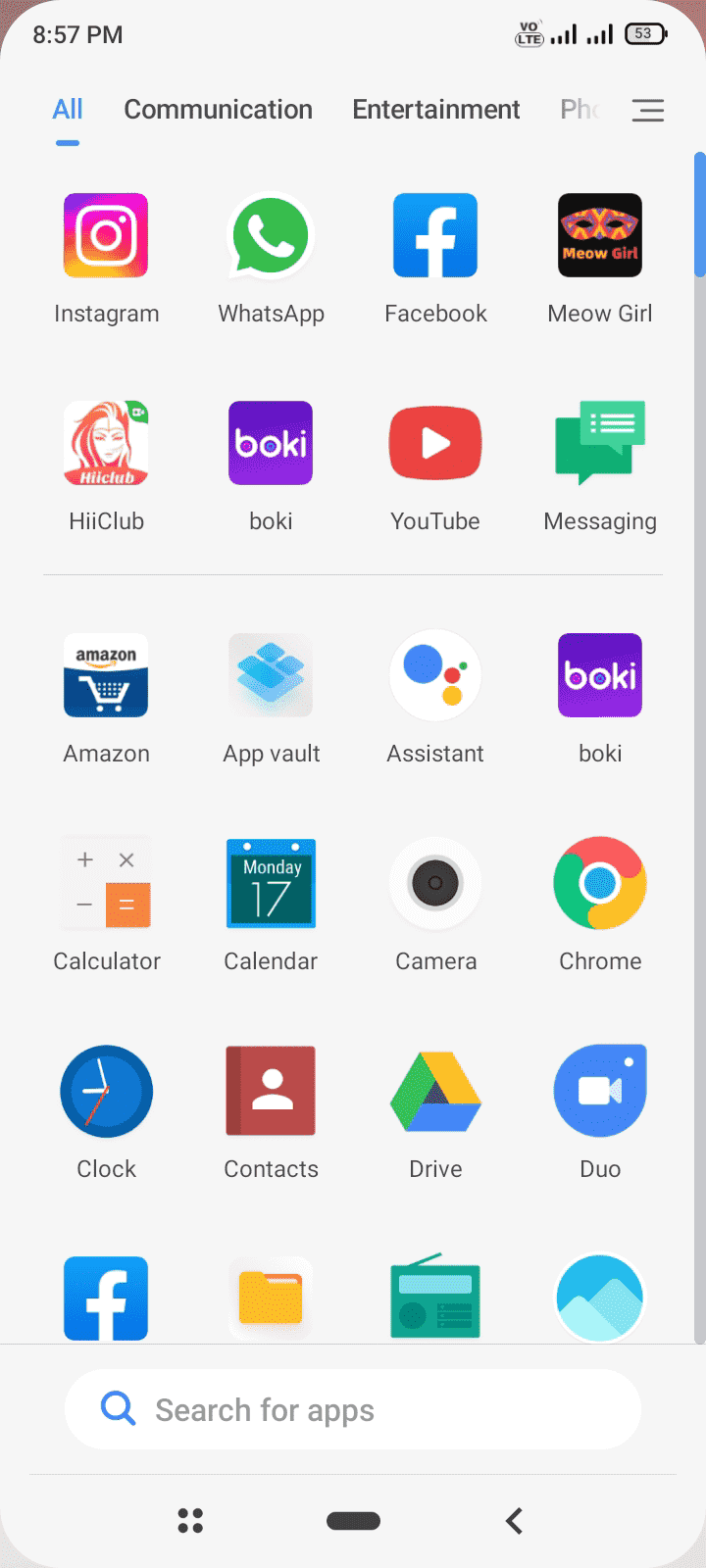Switch to the Communication tab
The image size is (706, 1568).
(x=218, y=110)
